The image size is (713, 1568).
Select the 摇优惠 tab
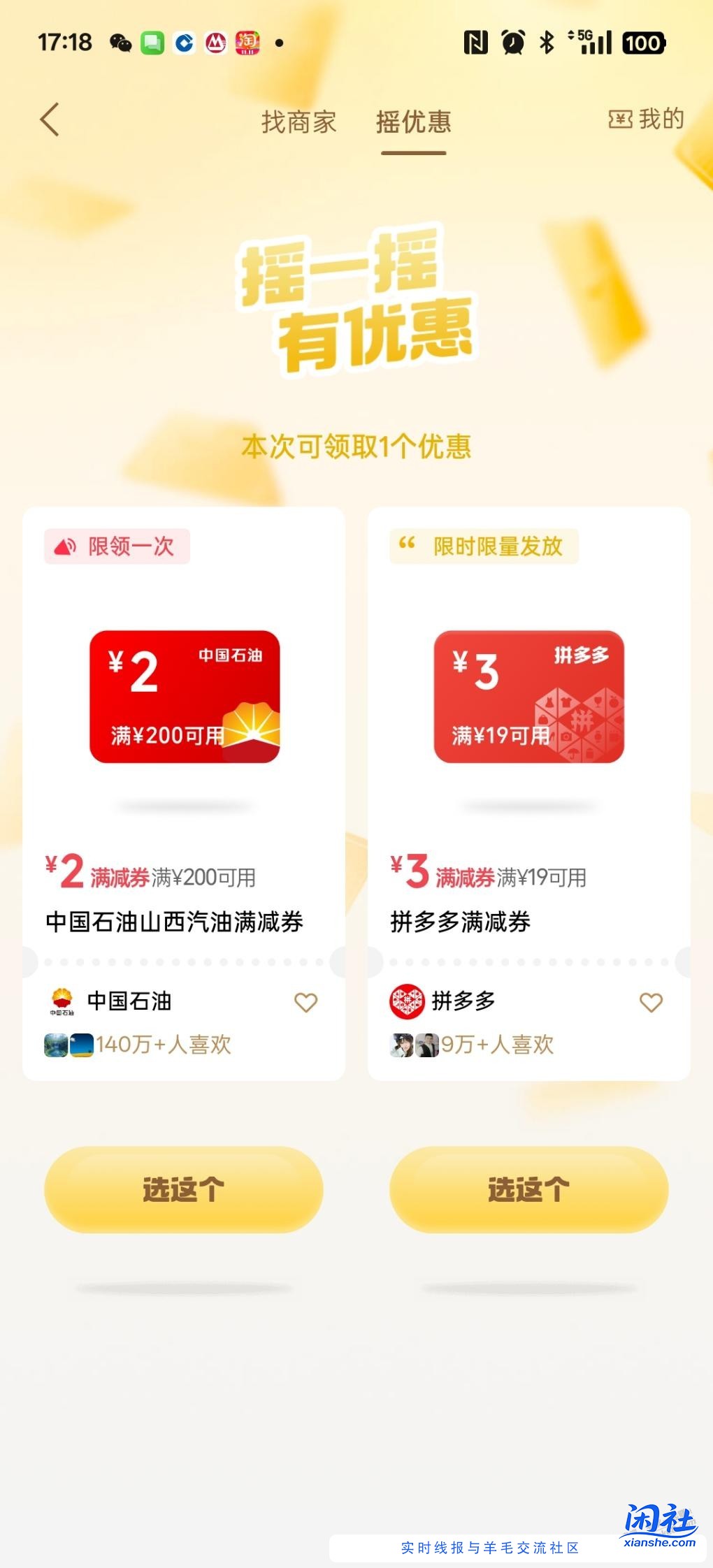click(413, 122)
